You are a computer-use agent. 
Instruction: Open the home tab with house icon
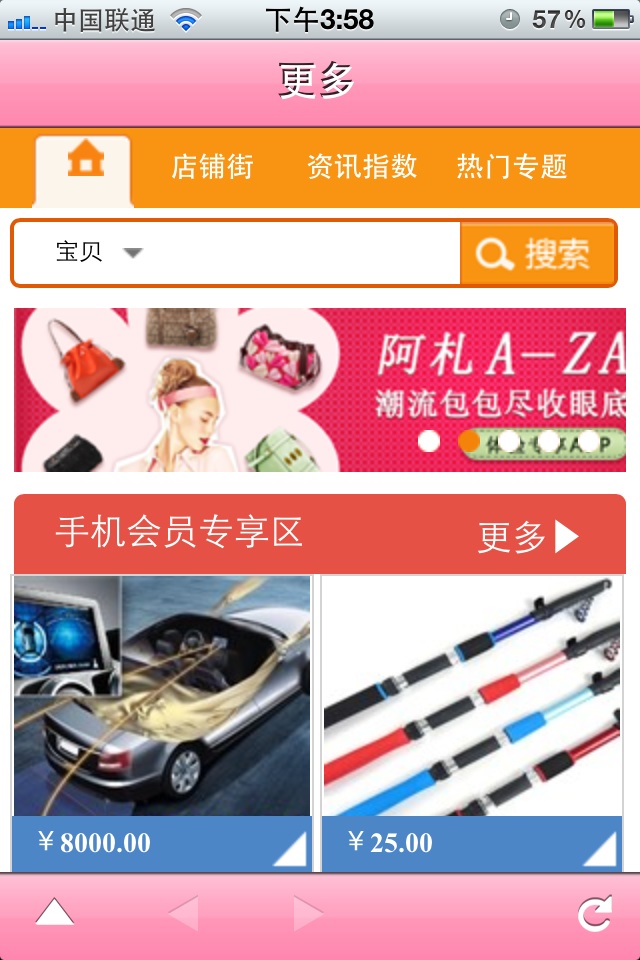point(85,165)
